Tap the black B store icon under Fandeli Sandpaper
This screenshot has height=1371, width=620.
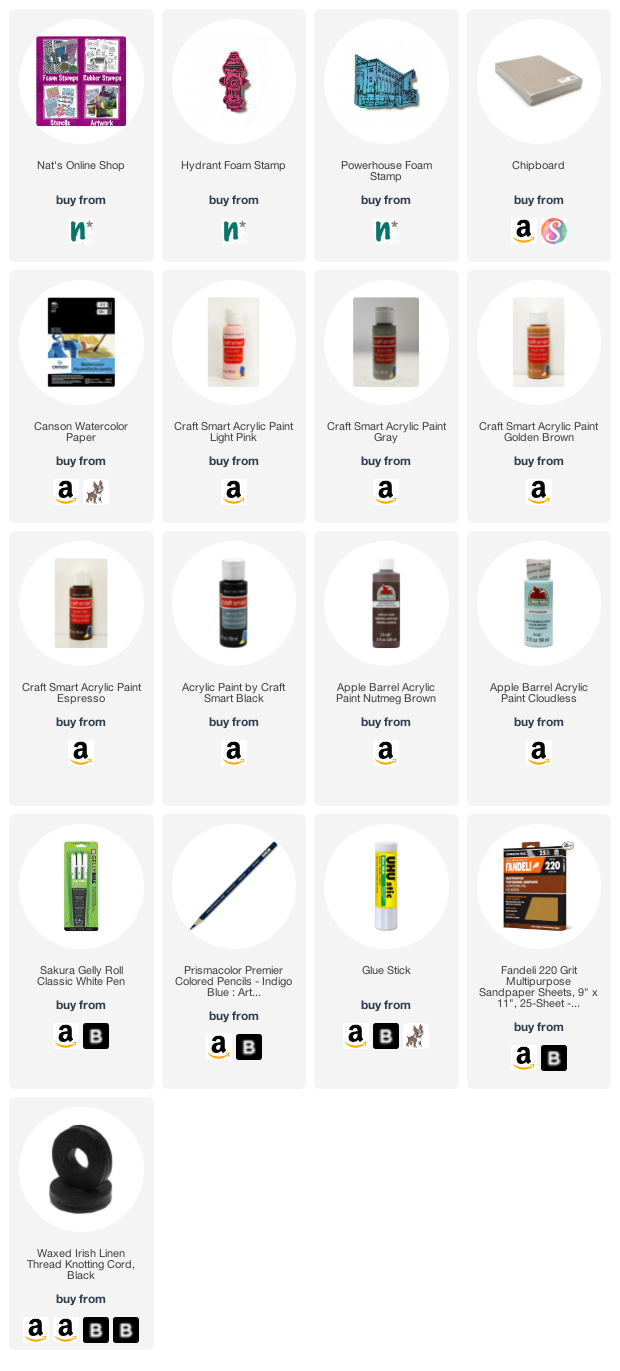(x=554, y=1058)
